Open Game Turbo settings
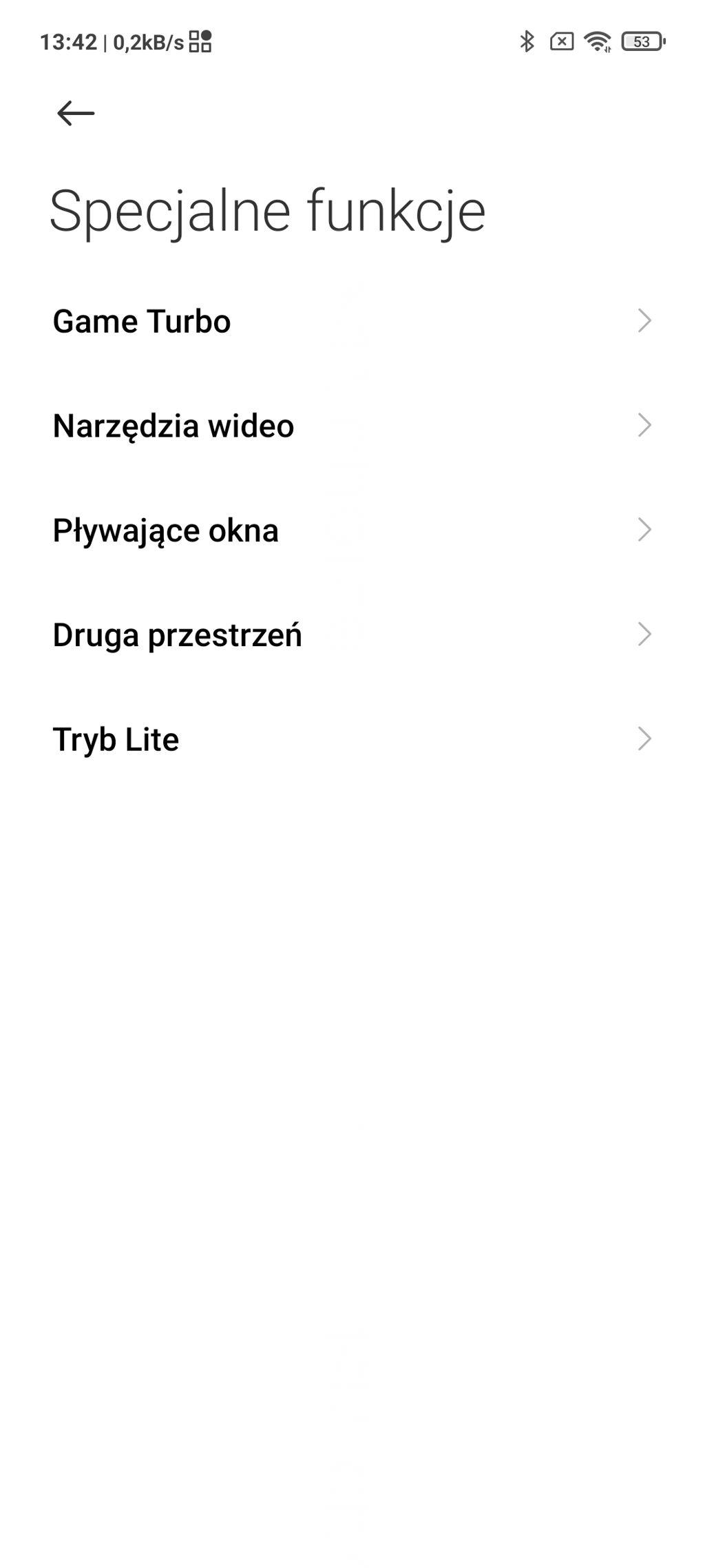 click(351, 321)
